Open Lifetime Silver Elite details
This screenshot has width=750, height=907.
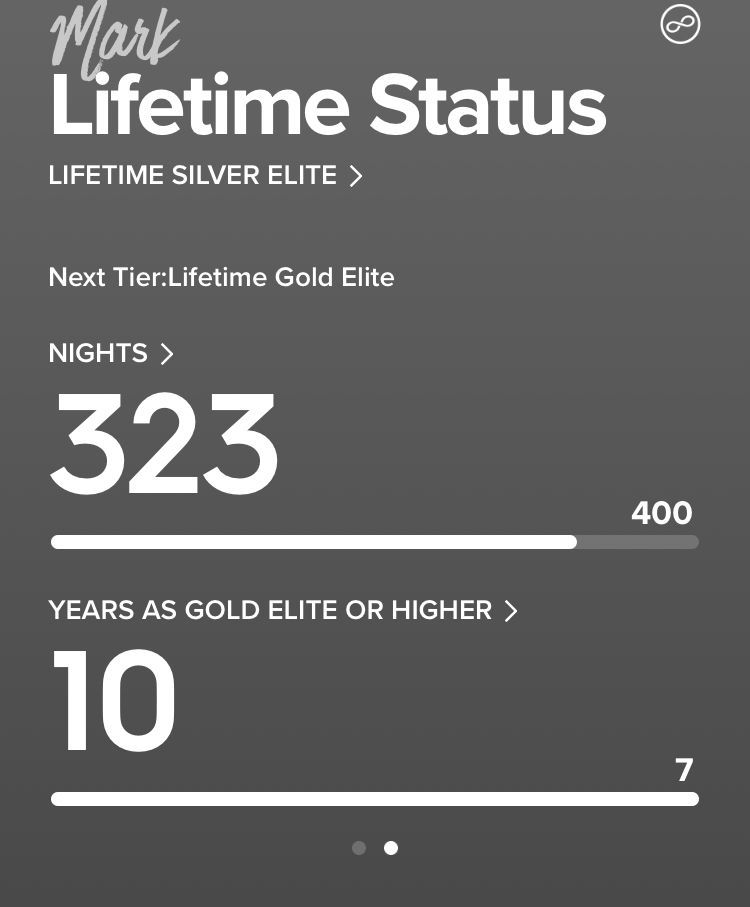(x=205, y=176)
